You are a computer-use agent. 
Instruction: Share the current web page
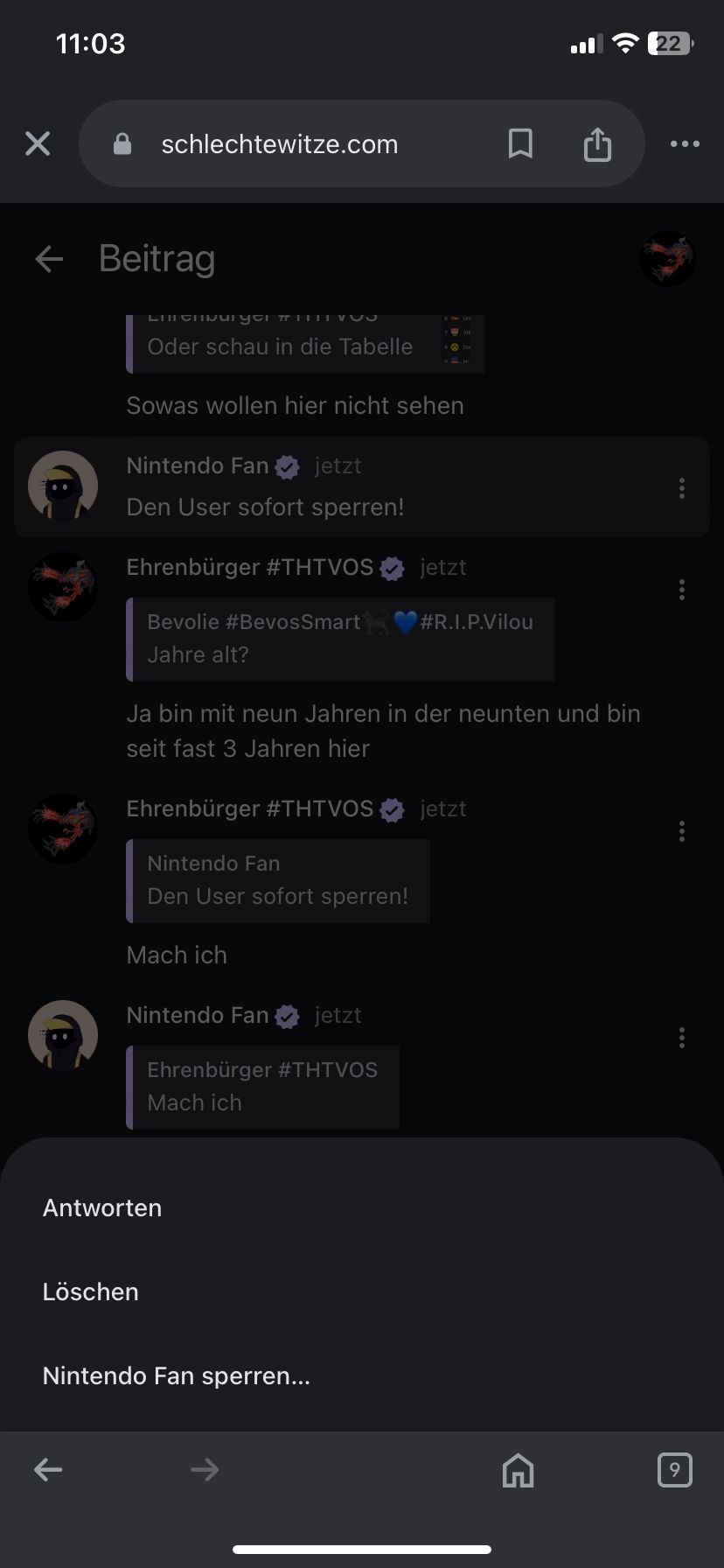pos(597,143)
